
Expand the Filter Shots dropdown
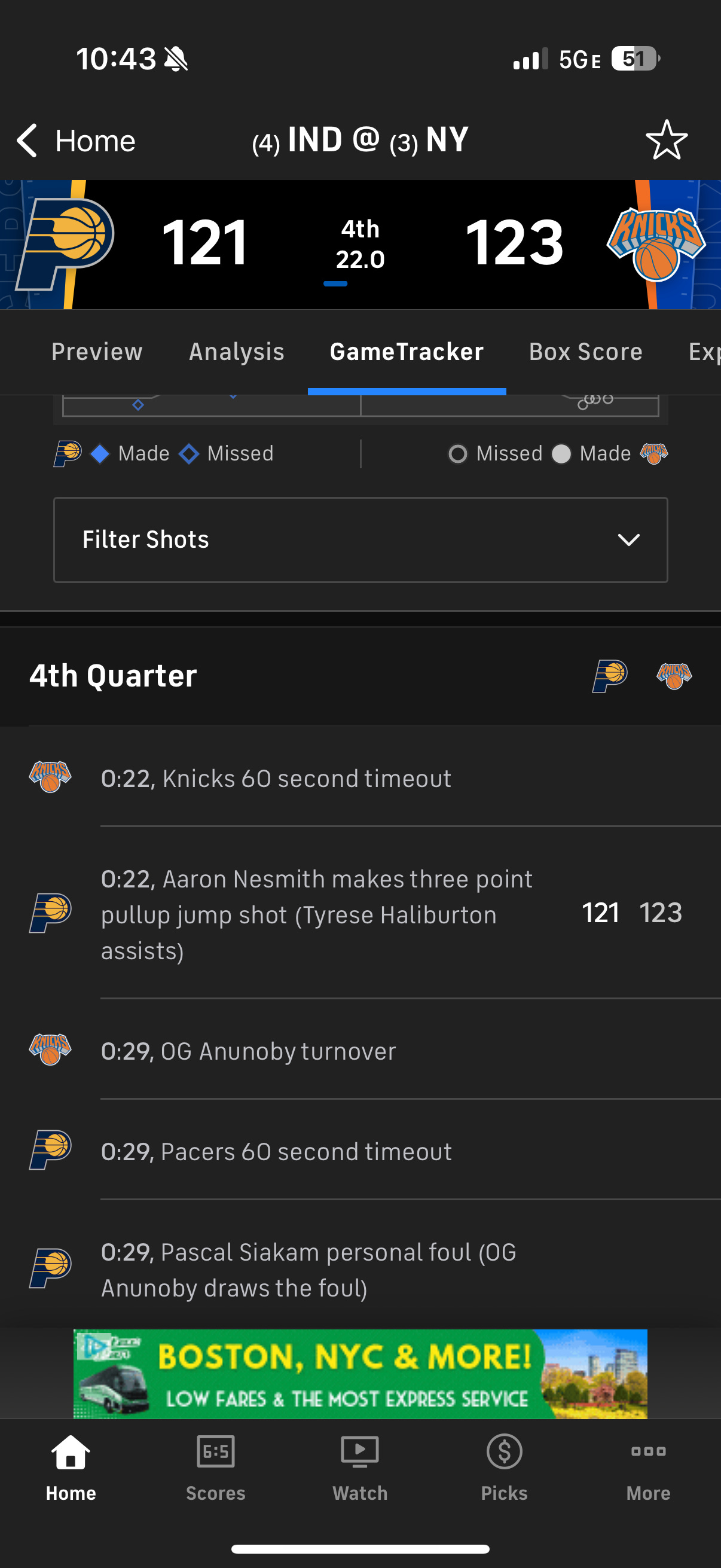click(x=360, y=540)
